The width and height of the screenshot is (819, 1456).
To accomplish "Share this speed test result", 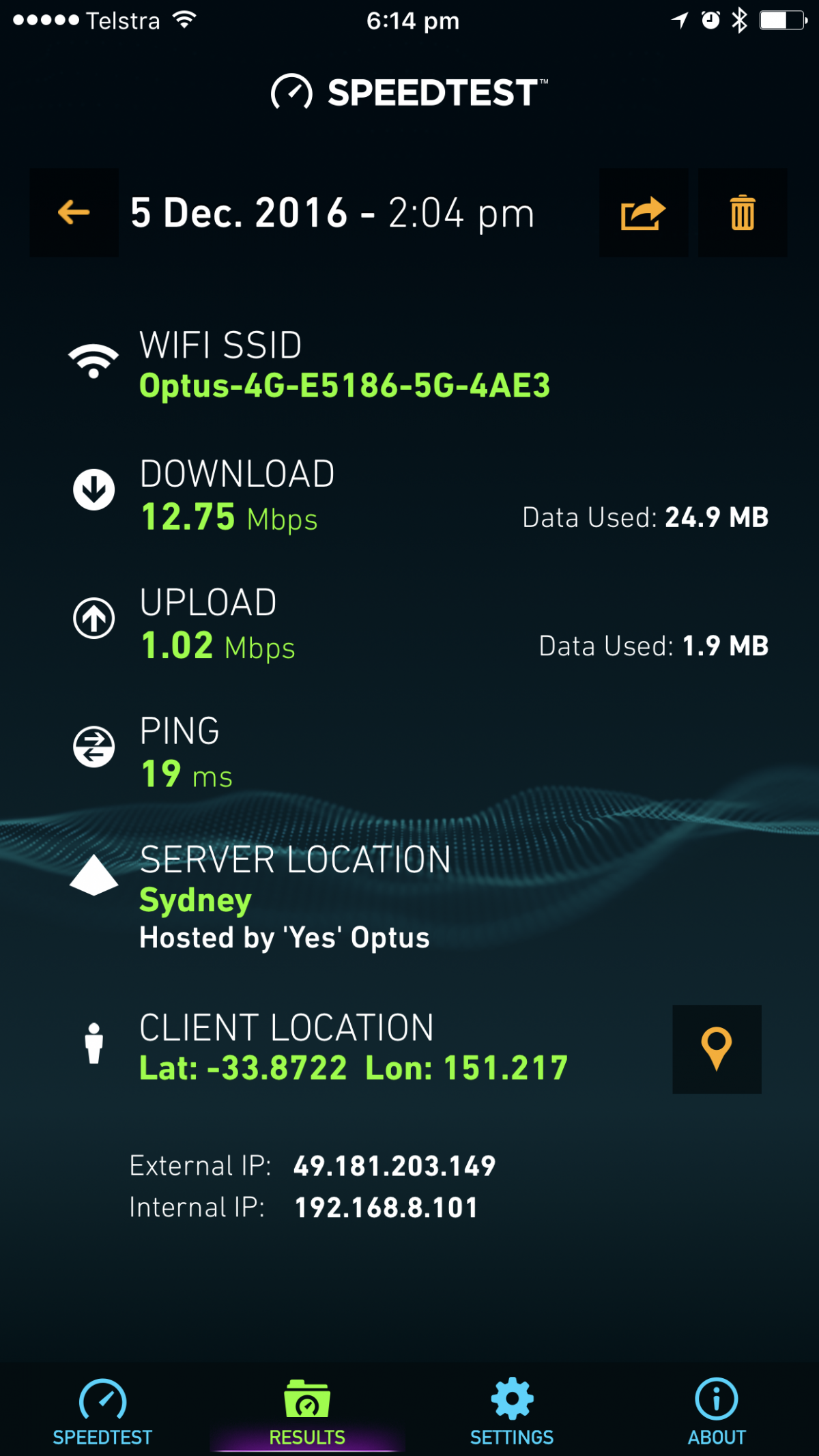I will click(x=642, y=212).
